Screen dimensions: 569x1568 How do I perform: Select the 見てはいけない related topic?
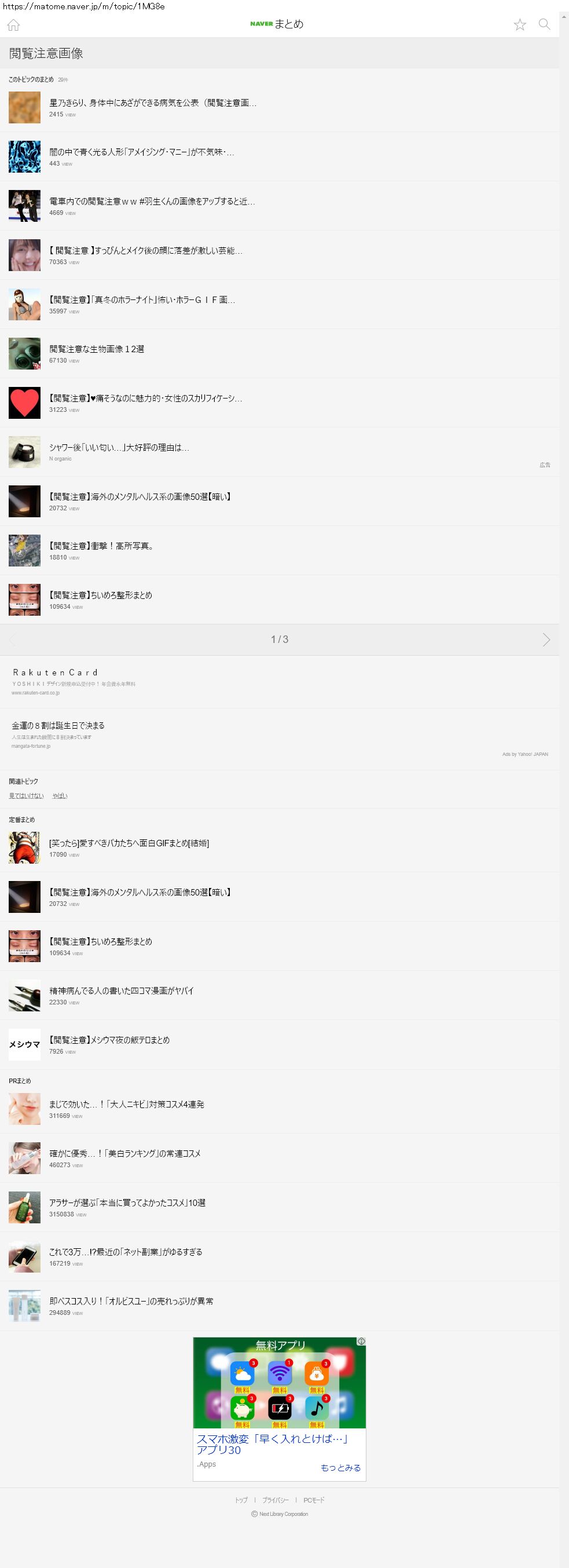click(x=26, y=795)
